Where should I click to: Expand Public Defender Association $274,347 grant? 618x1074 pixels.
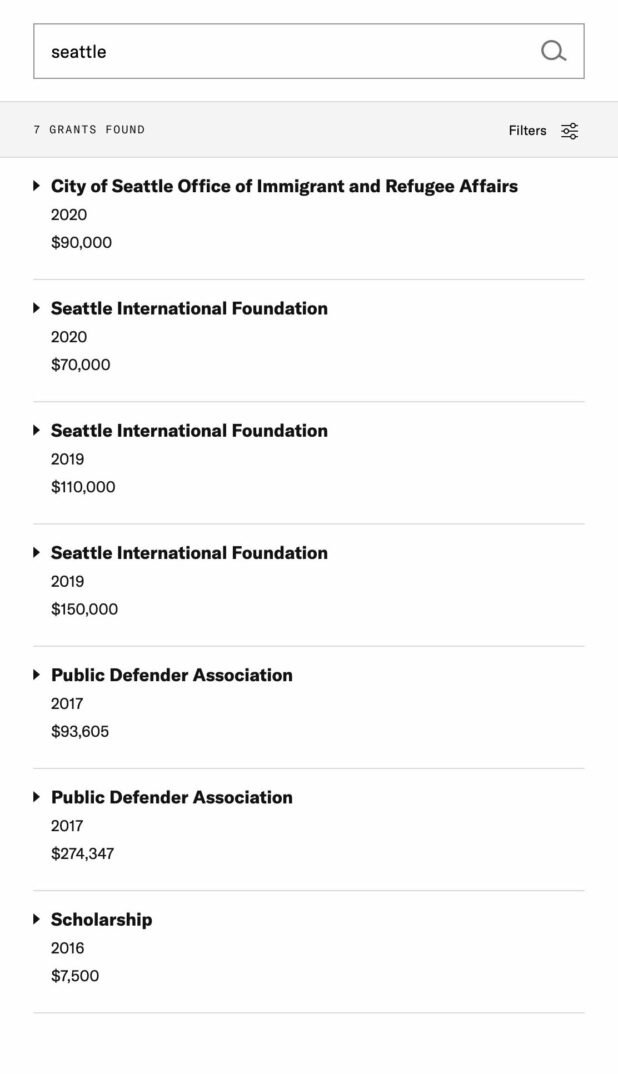[x=171, y=797]
